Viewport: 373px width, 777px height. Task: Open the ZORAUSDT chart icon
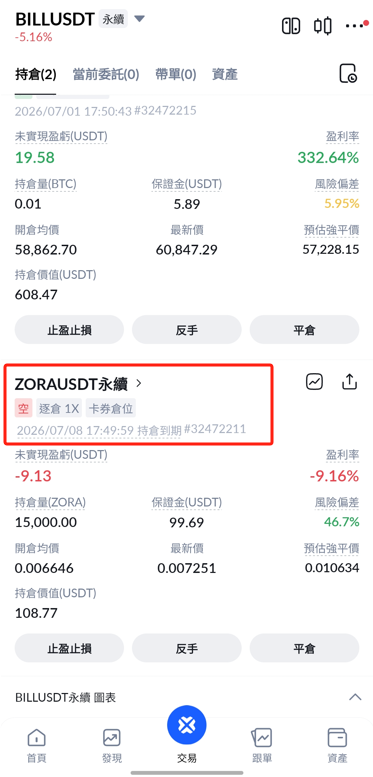(315, 382)
